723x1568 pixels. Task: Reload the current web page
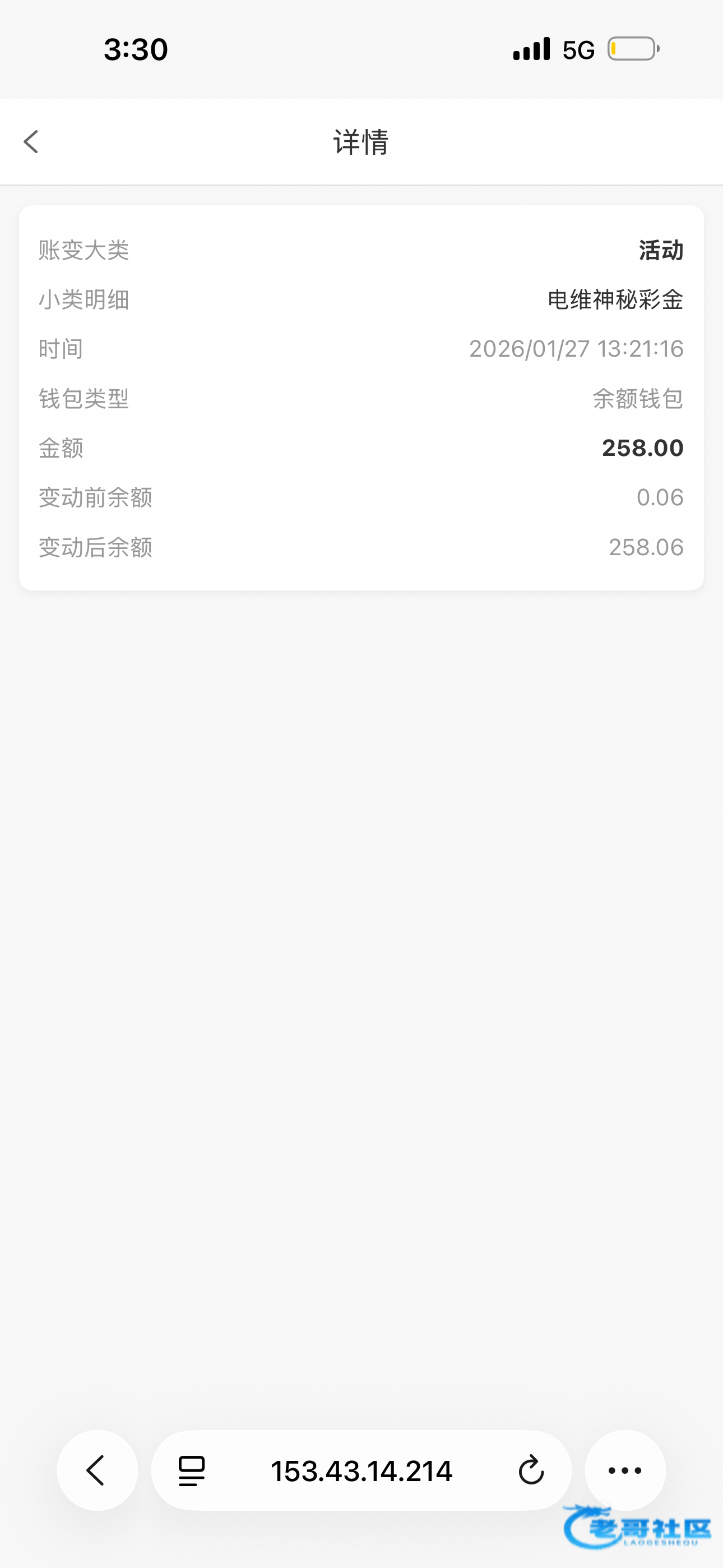click(531, 1470)
